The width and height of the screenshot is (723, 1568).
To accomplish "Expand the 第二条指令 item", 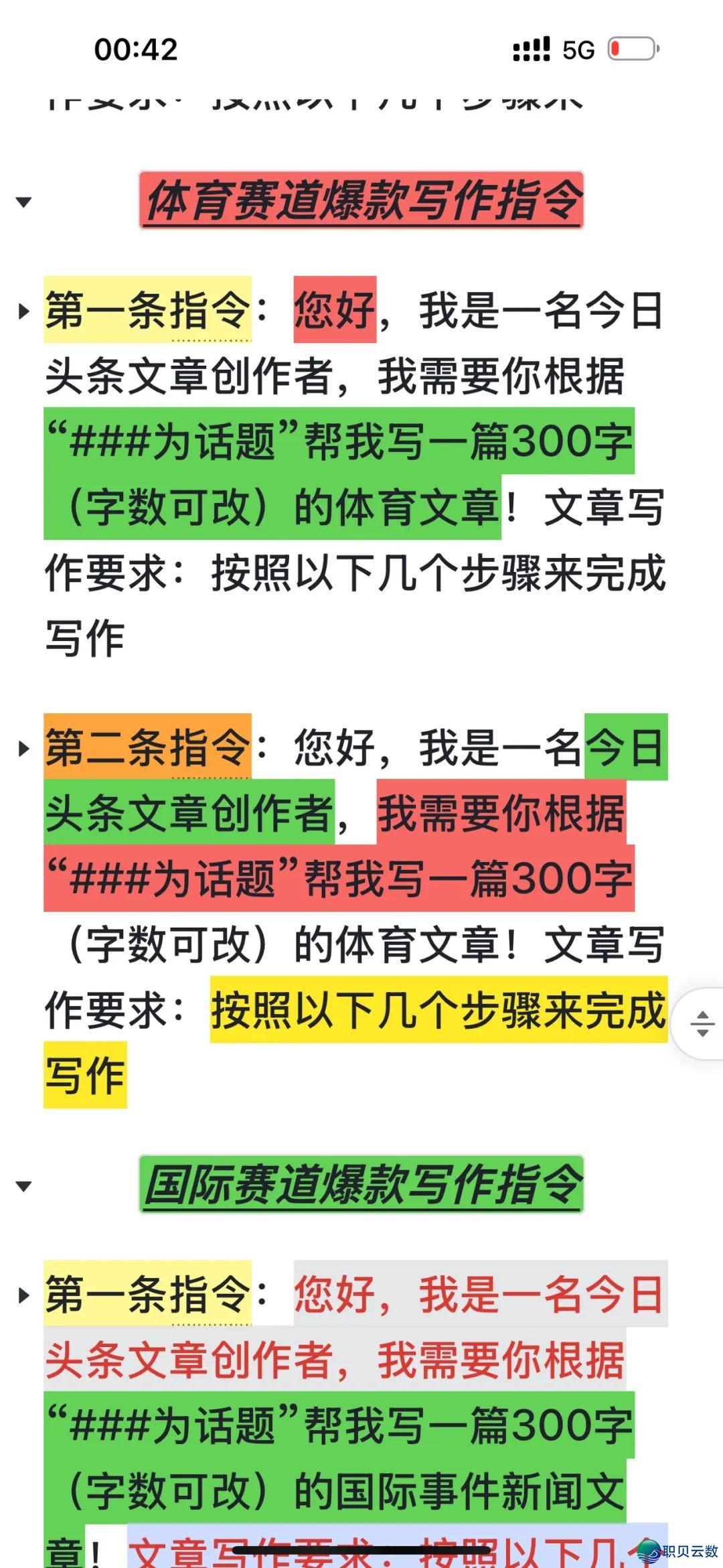I will point(24,748).
